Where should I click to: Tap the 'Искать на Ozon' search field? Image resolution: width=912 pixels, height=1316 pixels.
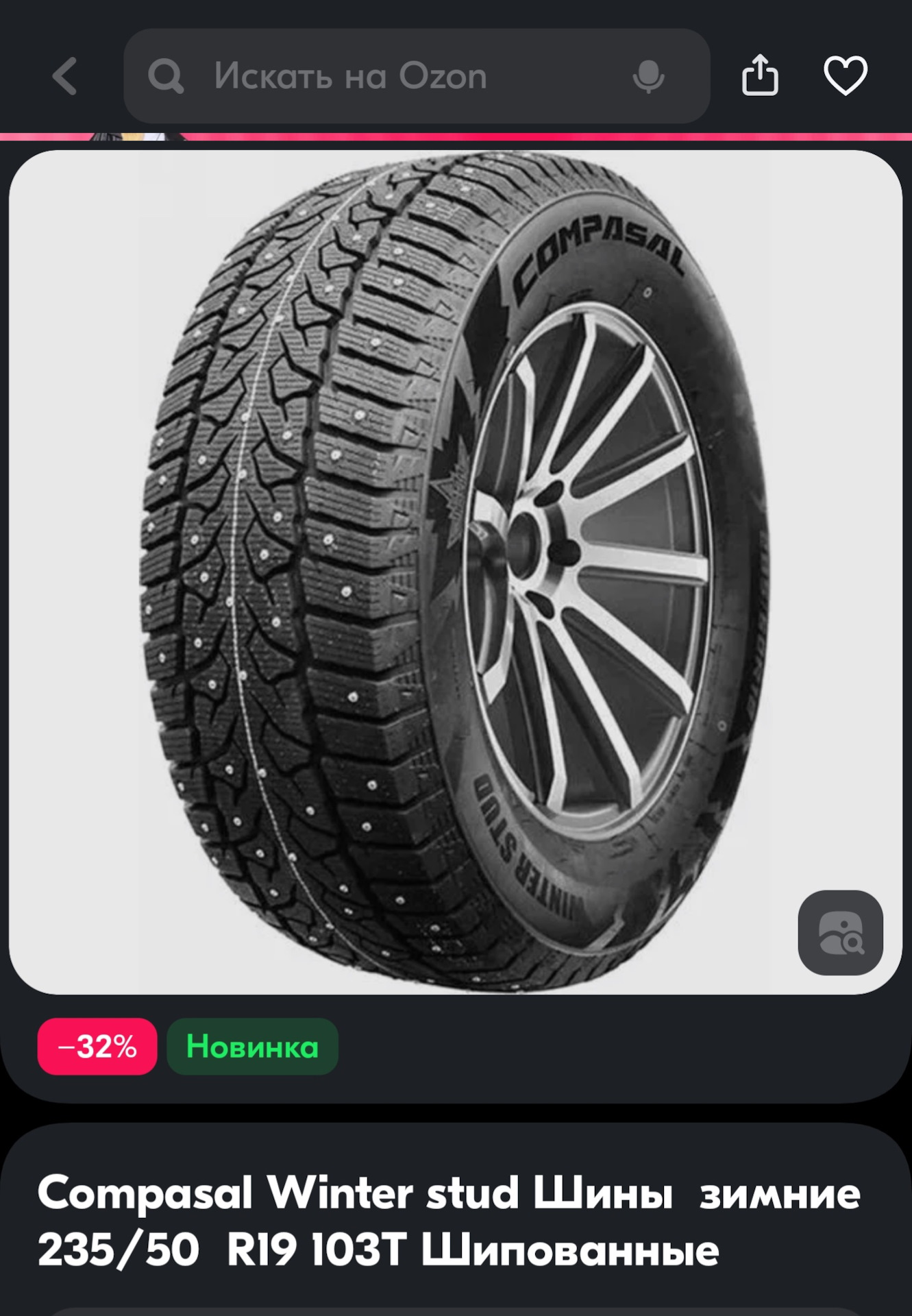pyautogui.click(x=384, y=75)
